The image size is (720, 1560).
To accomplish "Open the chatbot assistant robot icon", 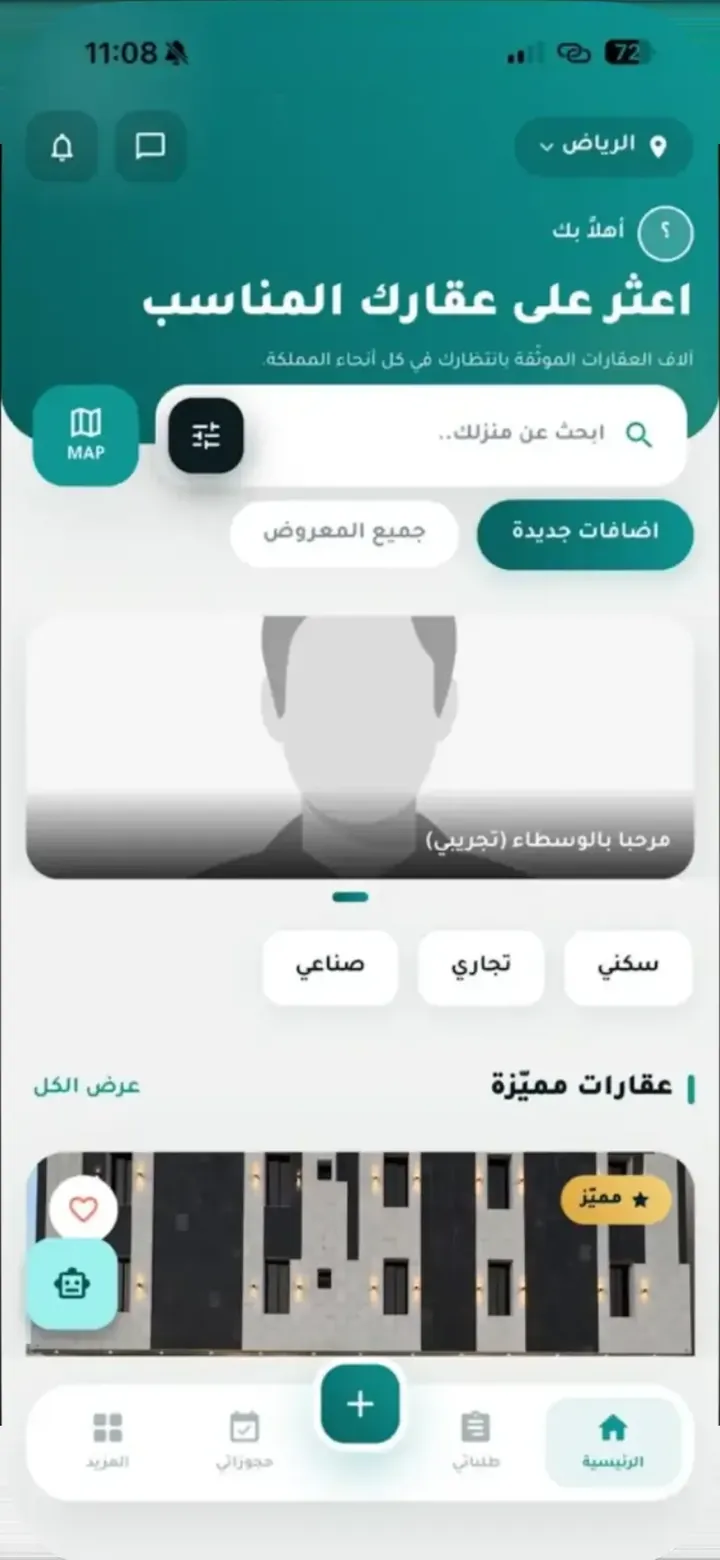I will click(x=72, y=1284).
